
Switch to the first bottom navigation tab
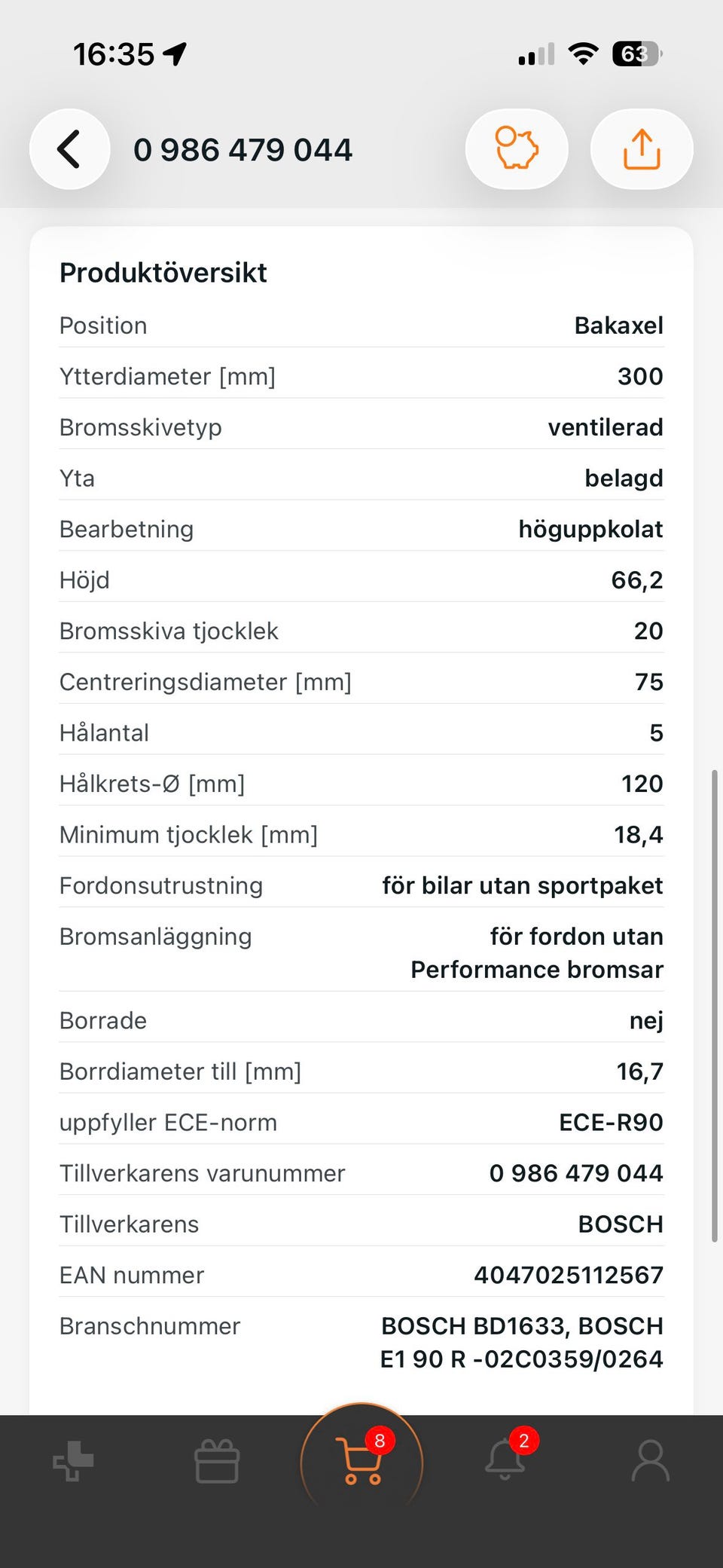73,1461
